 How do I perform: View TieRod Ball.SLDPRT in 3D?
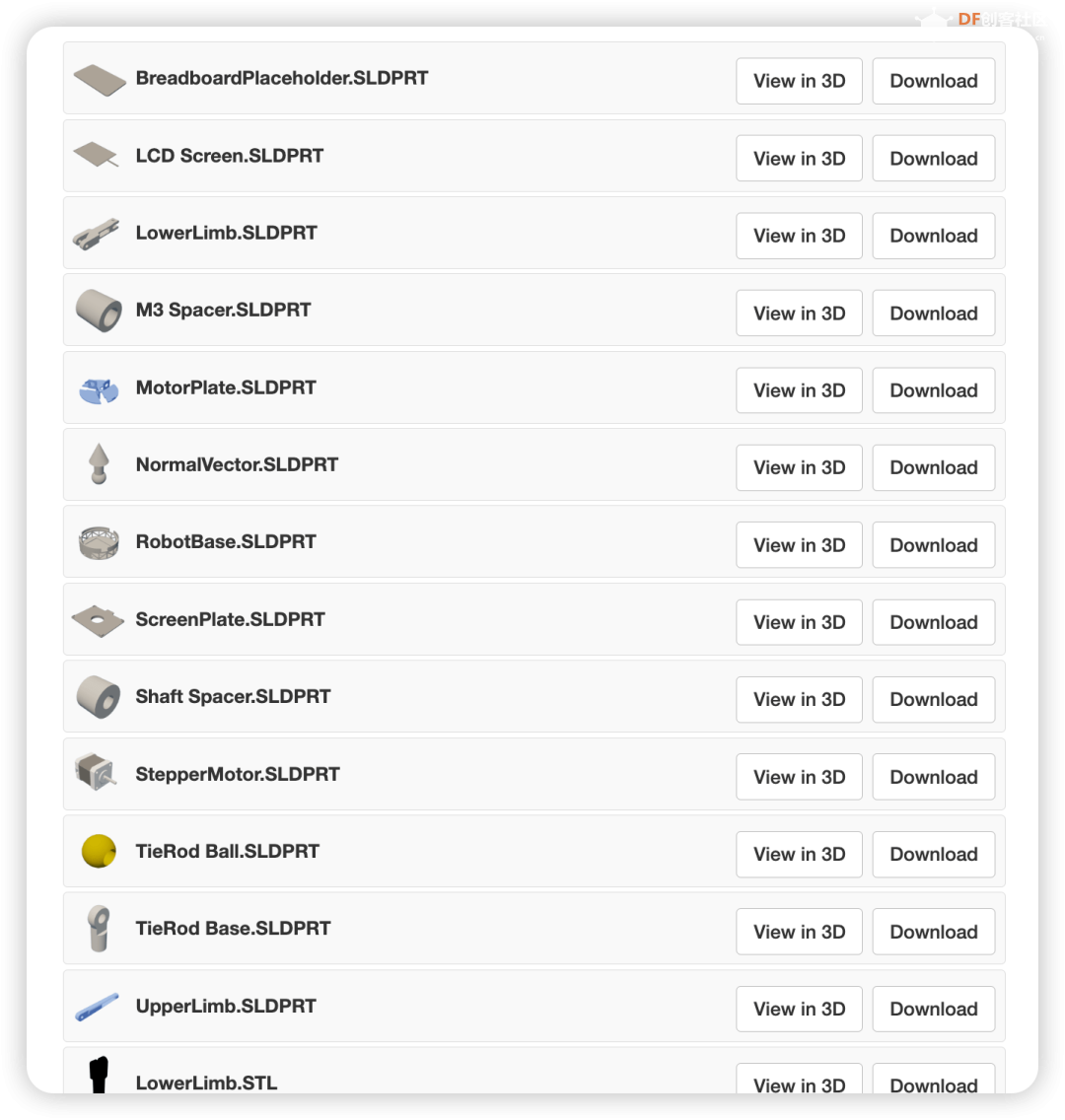pyautogui.click(x=799, y=854)
